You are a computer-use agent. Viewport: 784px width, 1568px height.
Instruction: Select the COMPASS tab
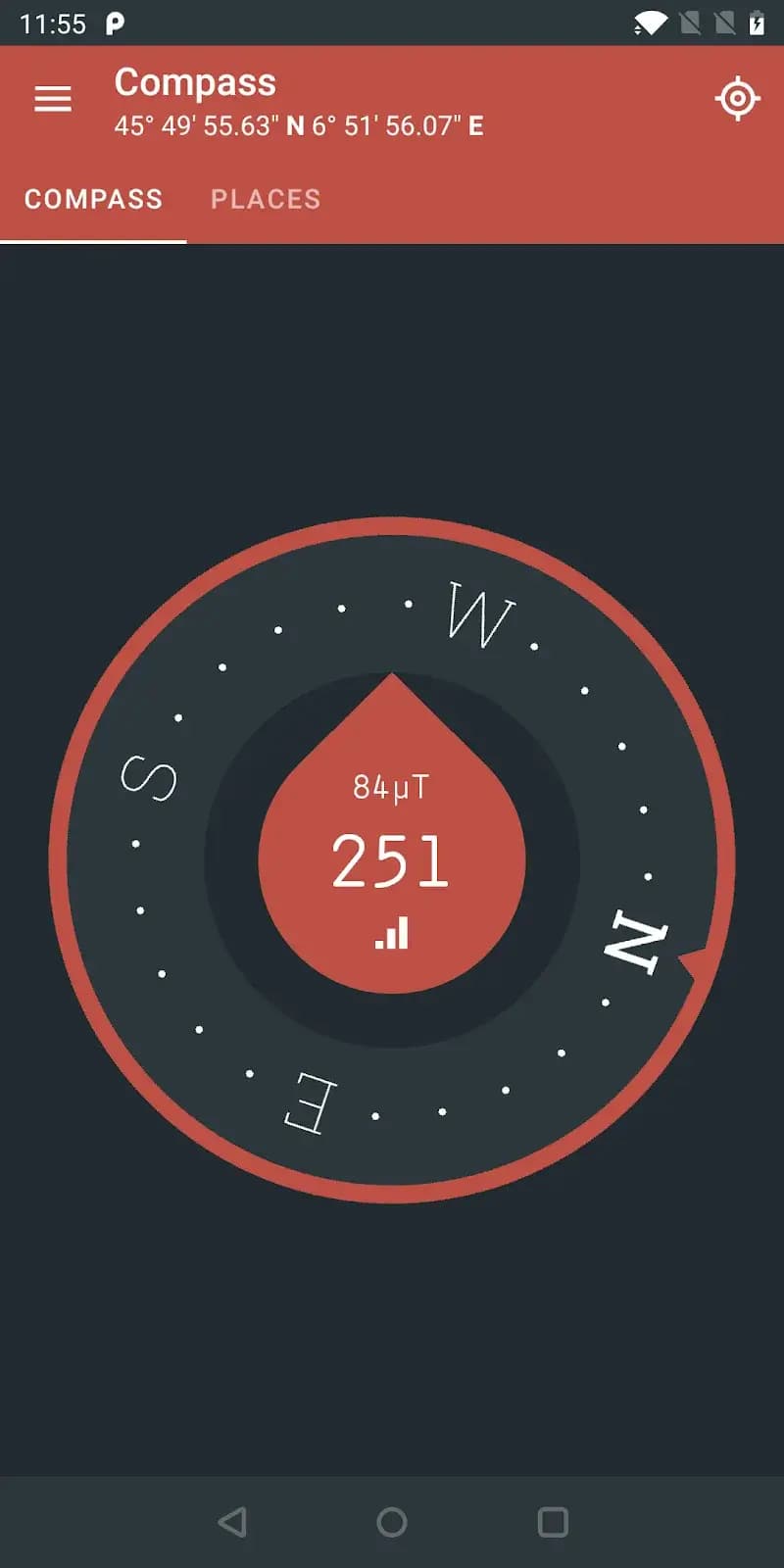tap(93, 199)
